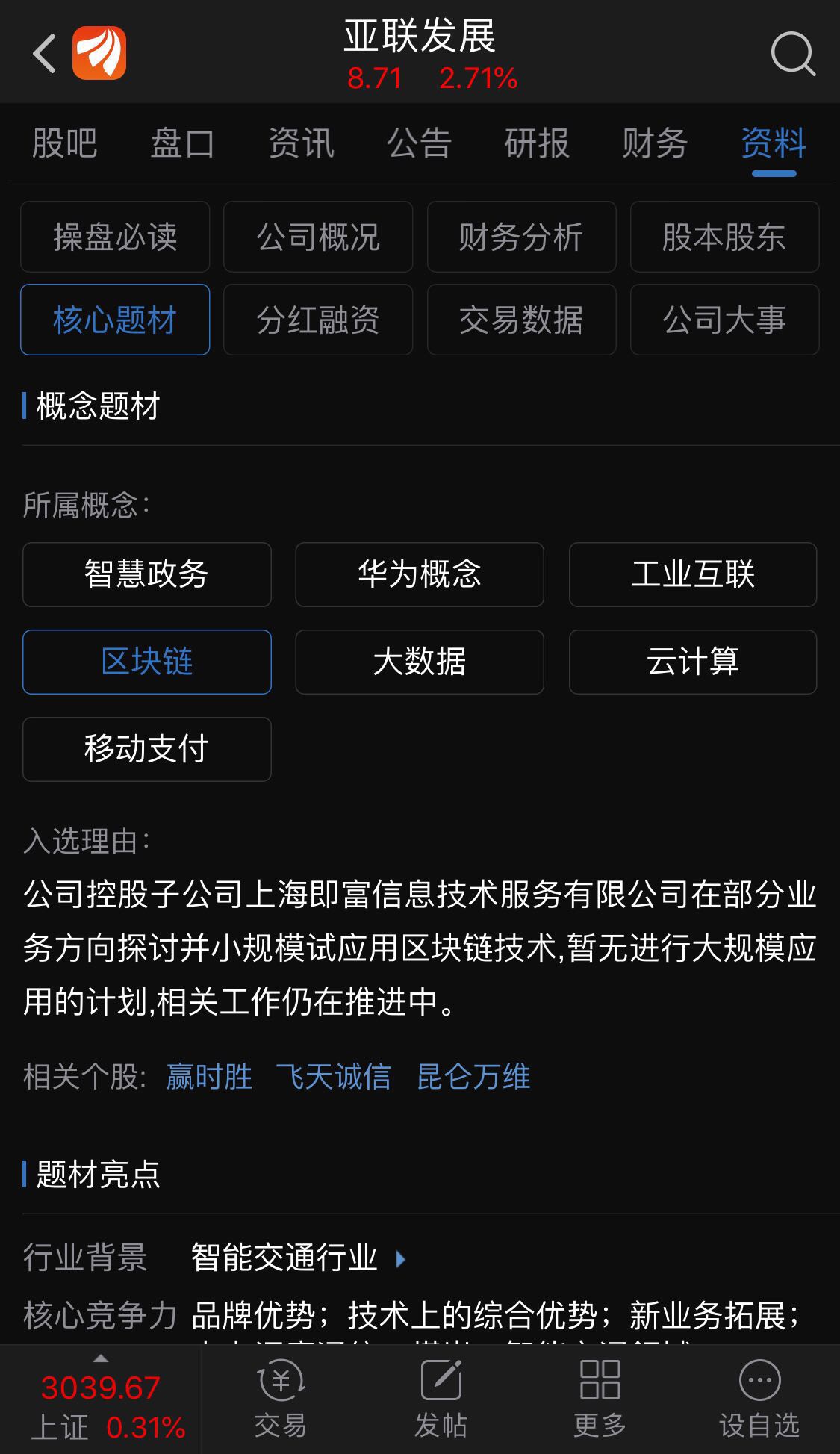The image size is (840, 1454).
Task: Select the 移动支付 concept tag
Action: (x=146, y=749)
